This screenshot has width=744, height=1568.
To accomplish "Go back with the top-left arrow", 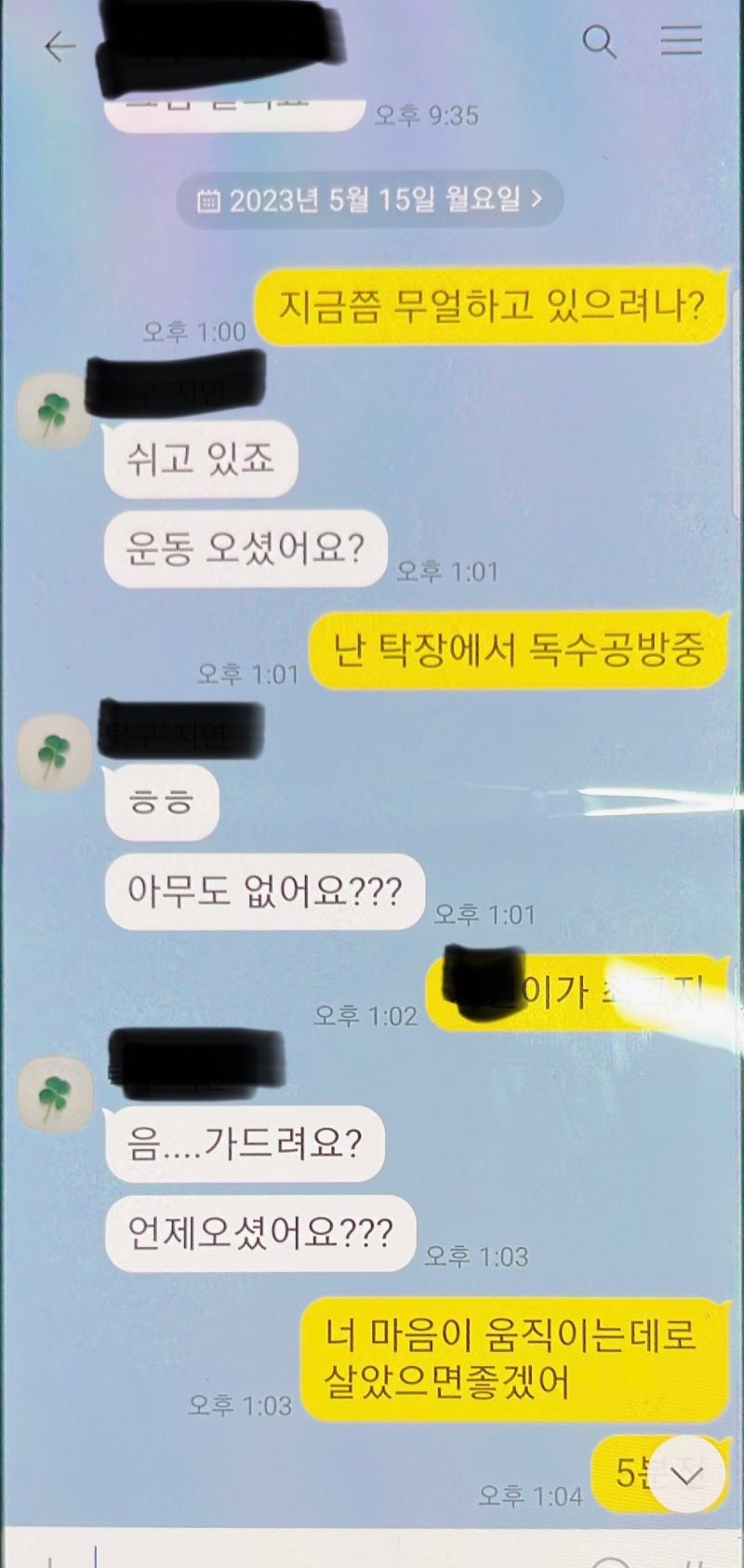I will 60,47.
